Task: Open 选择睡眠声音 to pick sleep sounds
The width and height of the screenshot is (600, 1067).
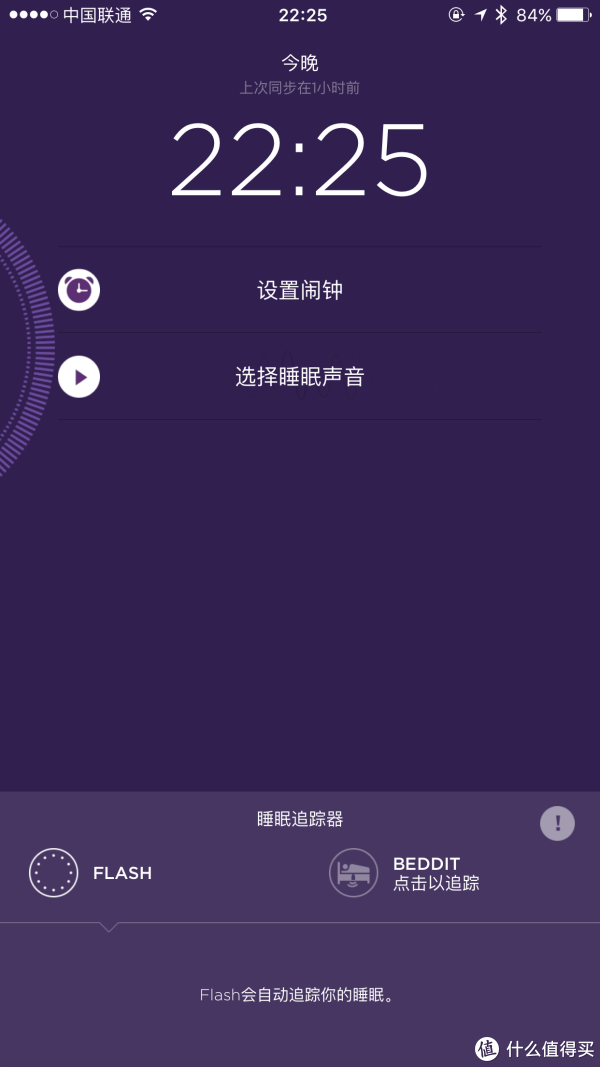Action: (x=300, y=377)
